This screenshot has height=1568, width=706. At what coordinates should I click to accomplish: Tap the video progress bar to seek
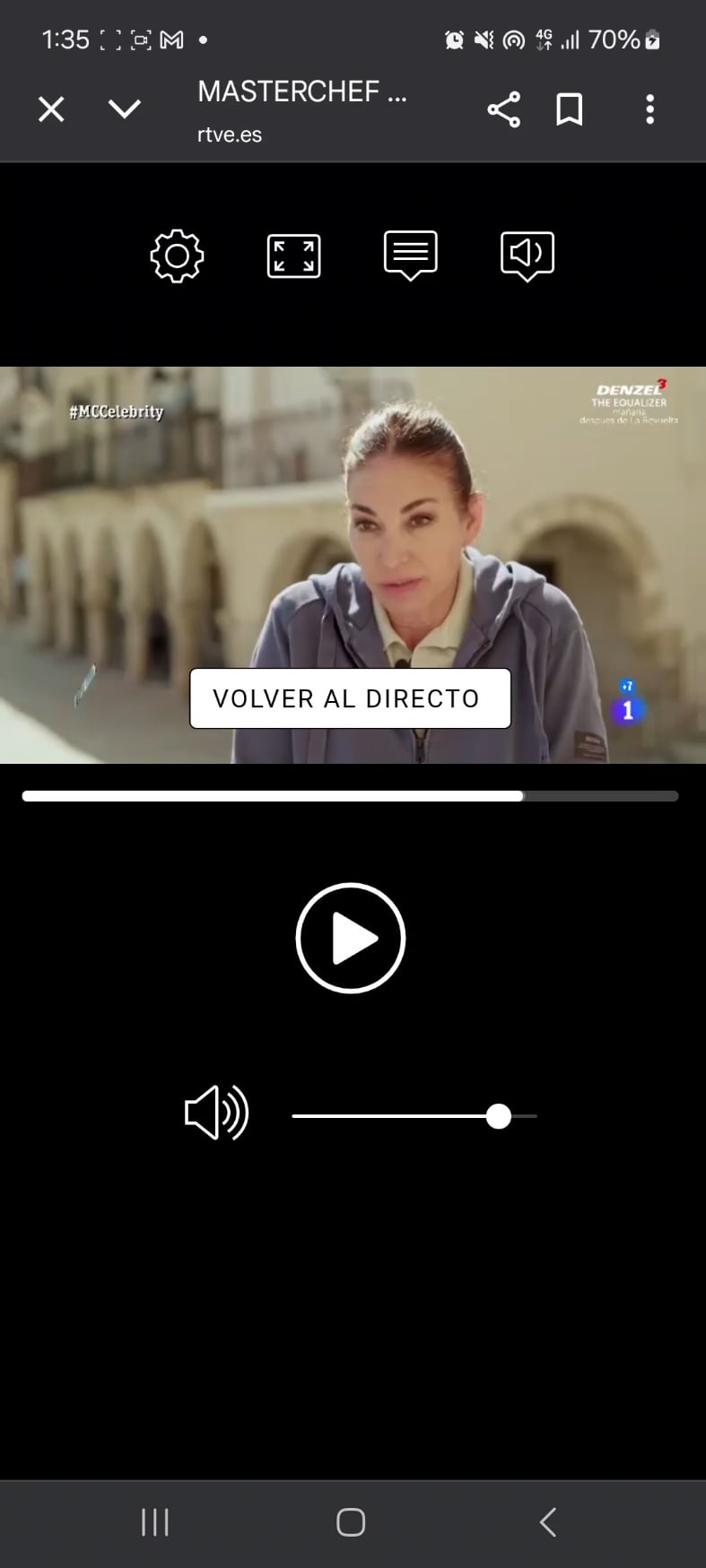click(x=350, y=796)
